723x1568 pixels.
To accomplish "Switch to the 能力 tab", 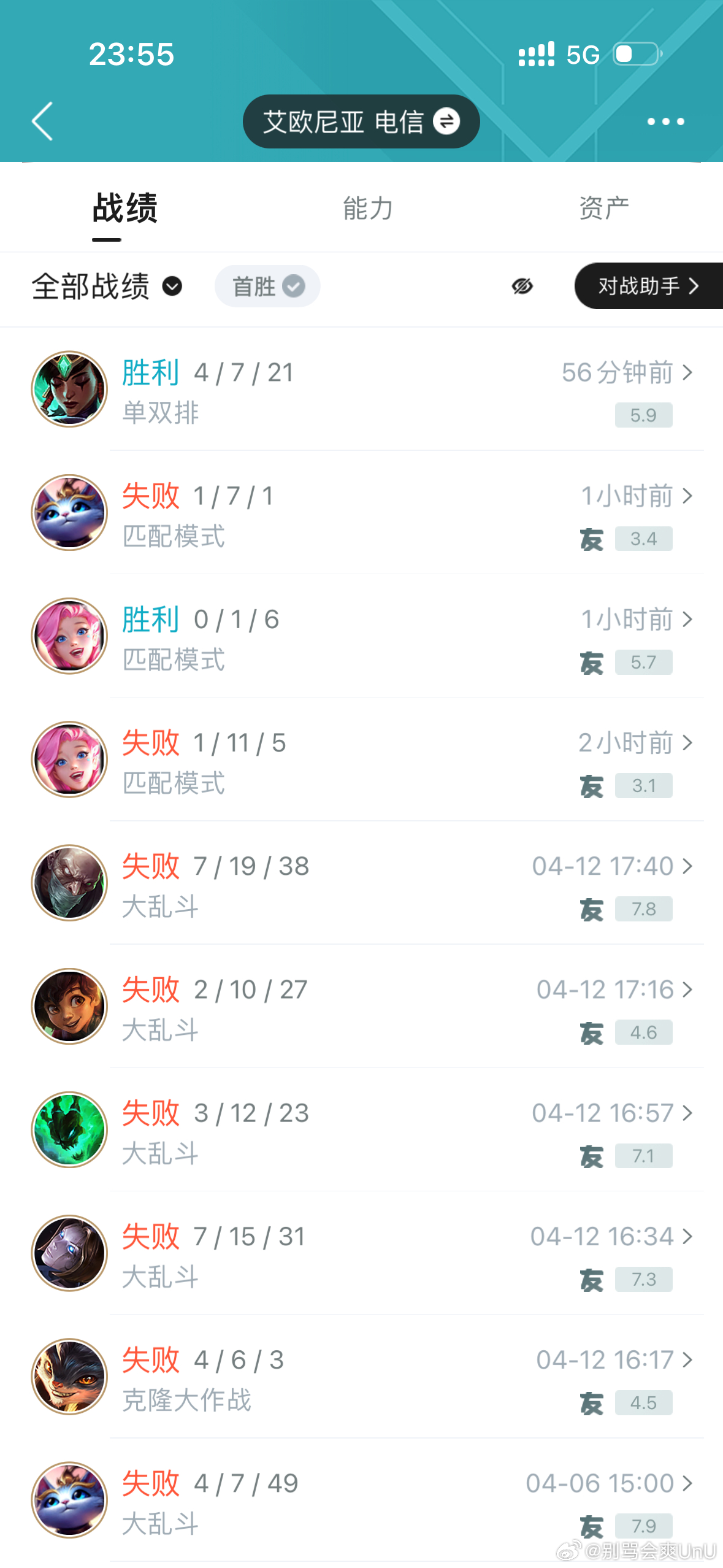I will (x=369, y=208).
